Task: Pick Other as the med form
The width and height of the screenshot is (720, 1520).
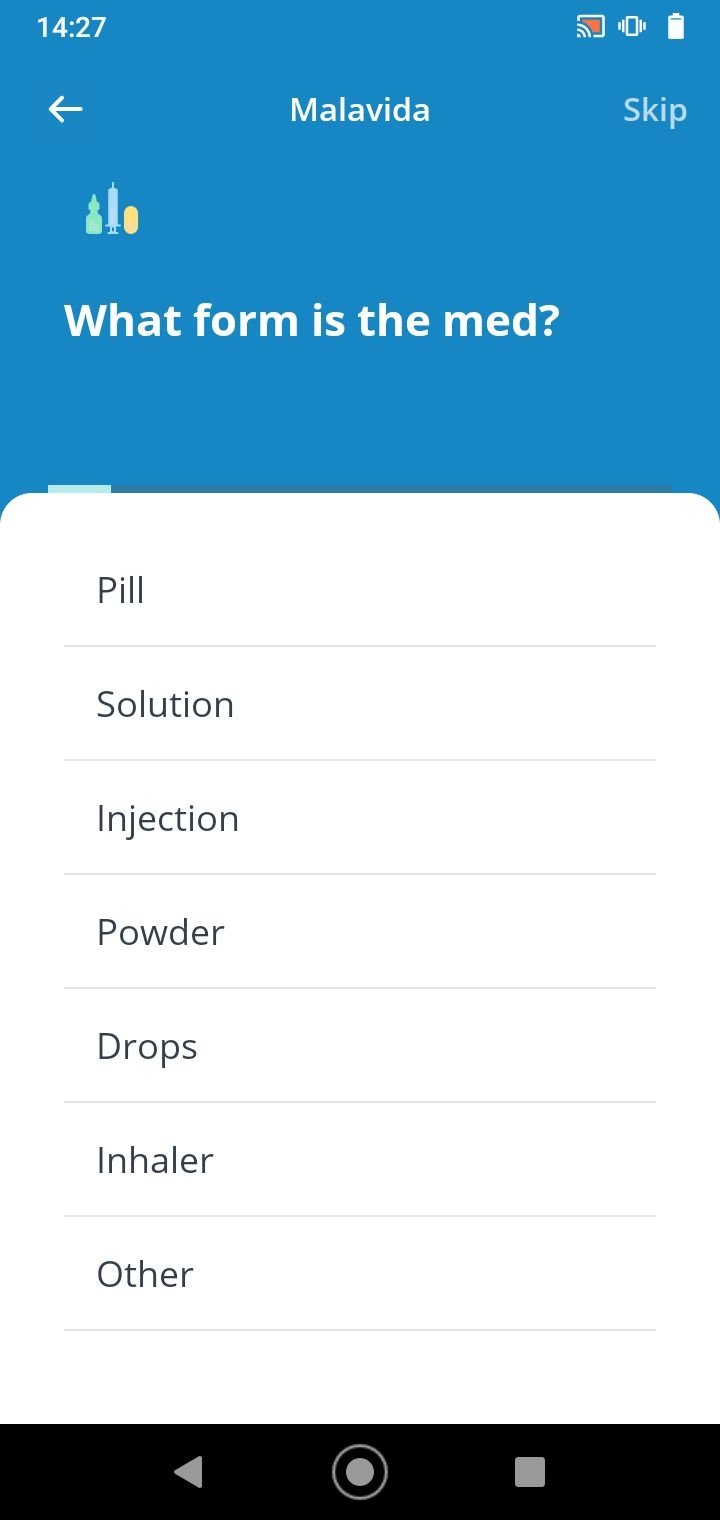Action: tap(360, 1274)
